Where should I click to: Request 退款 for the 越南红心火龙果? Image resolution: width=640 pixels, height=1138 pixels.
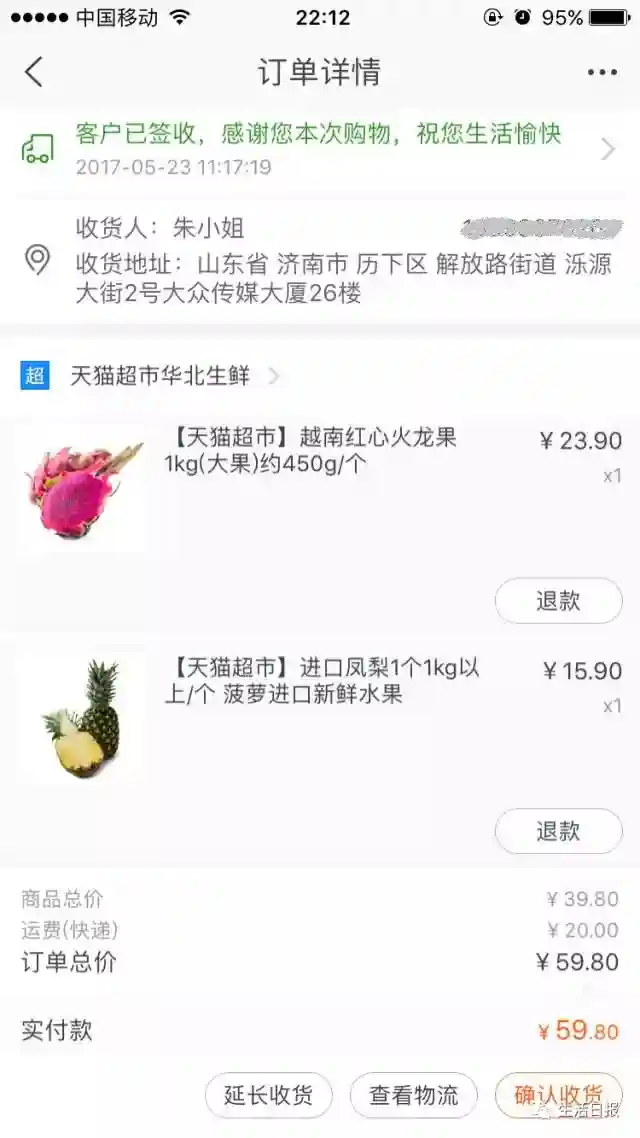558,601
